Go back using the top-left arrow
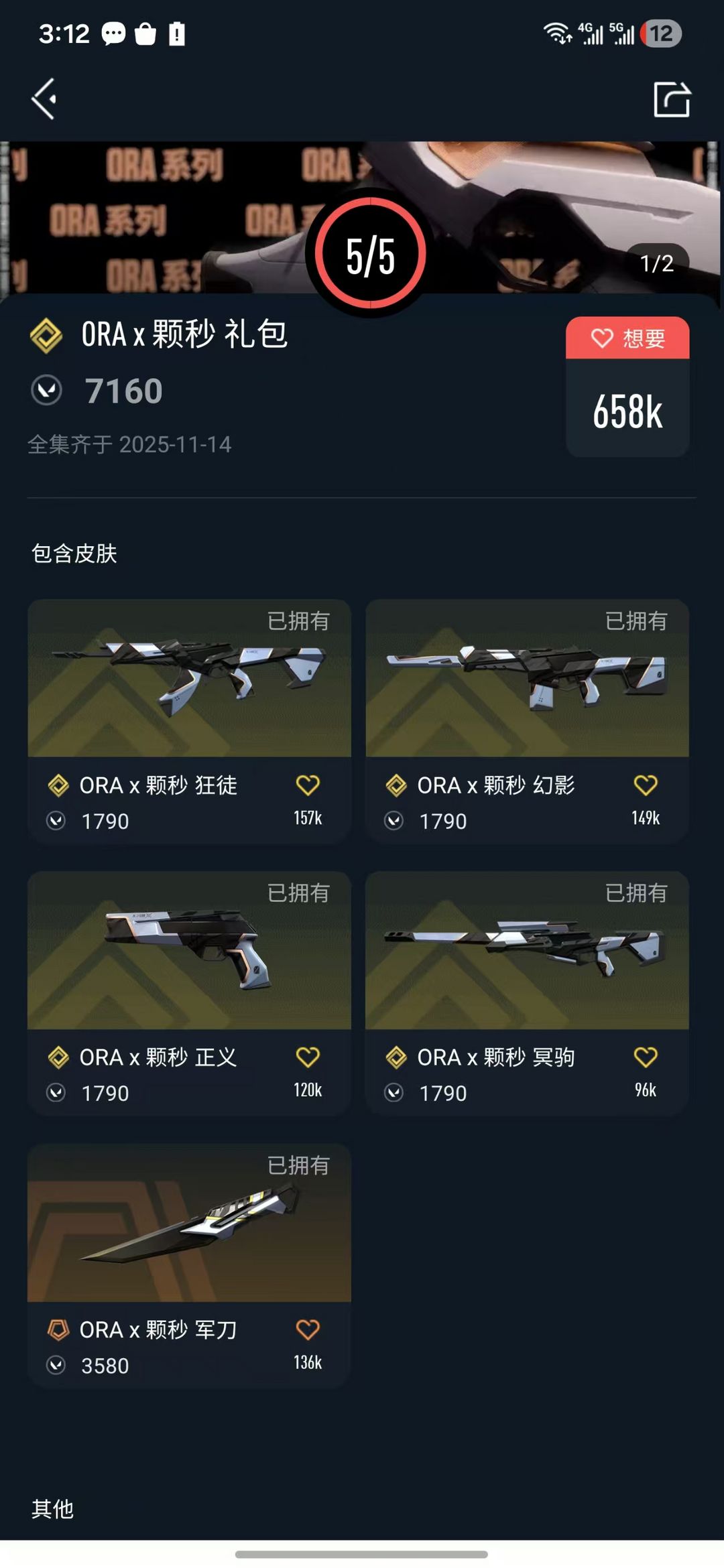 (44, 99)
